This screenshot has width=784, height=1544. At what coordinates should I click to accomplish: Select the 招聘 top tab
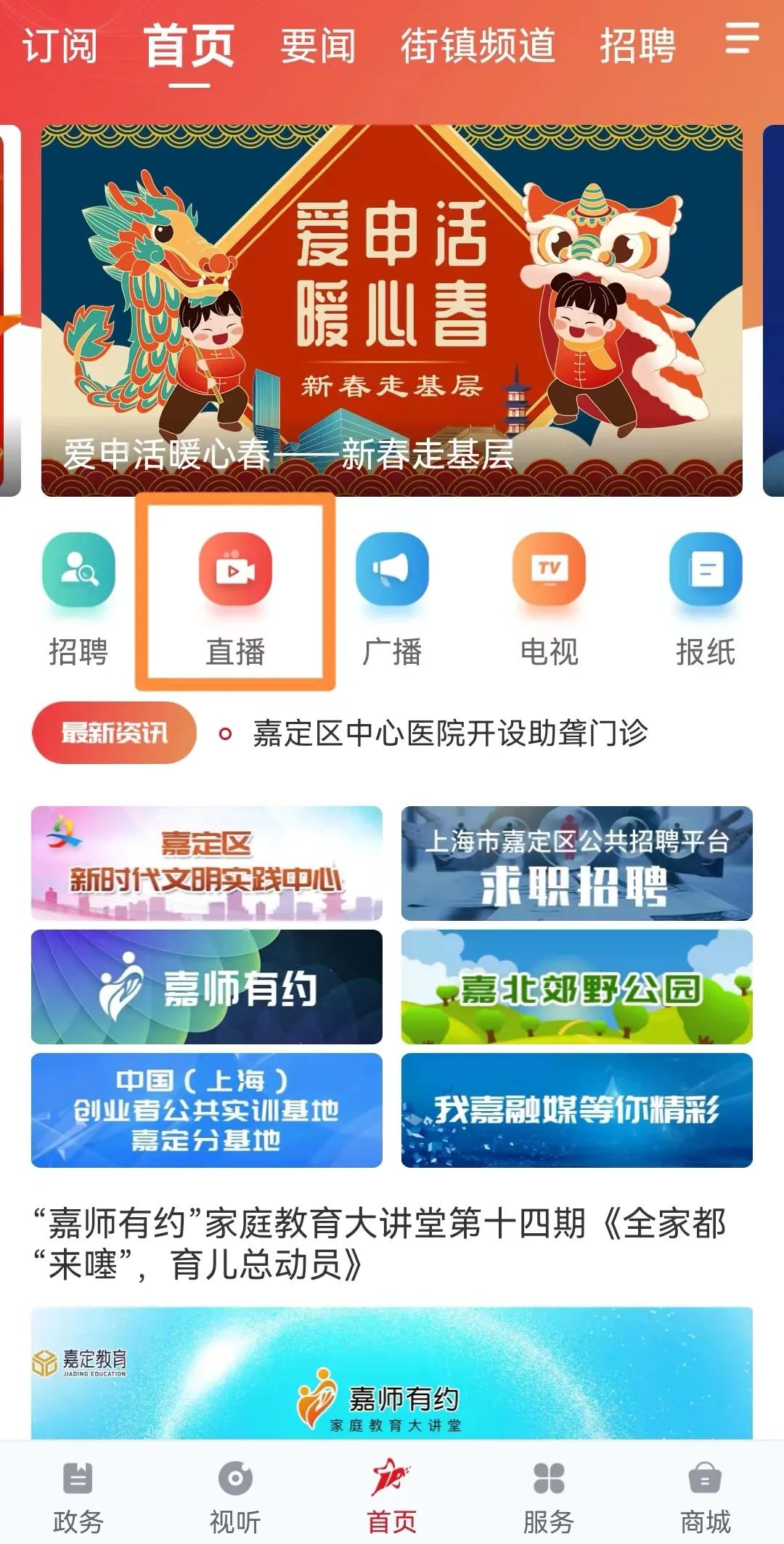(x=637, y=45)
